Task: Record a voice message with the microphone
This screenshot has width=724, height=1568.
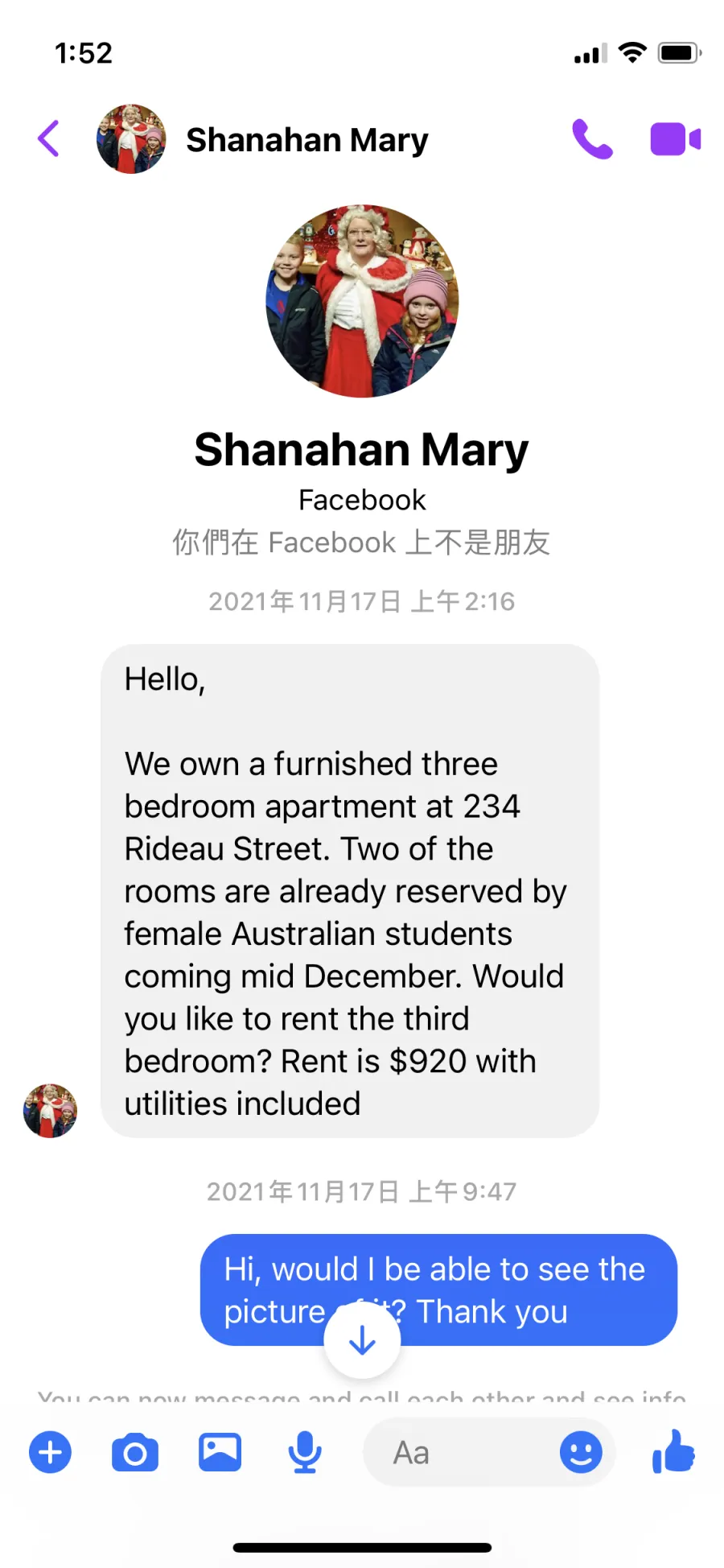Action: [x=305, y=1452]
